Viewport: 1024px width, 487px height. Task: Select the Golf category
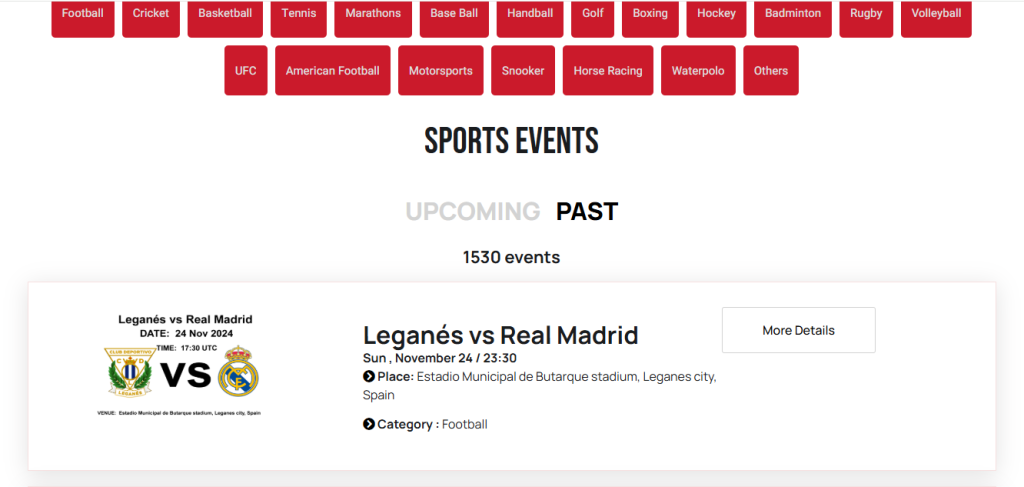[593, 14]
